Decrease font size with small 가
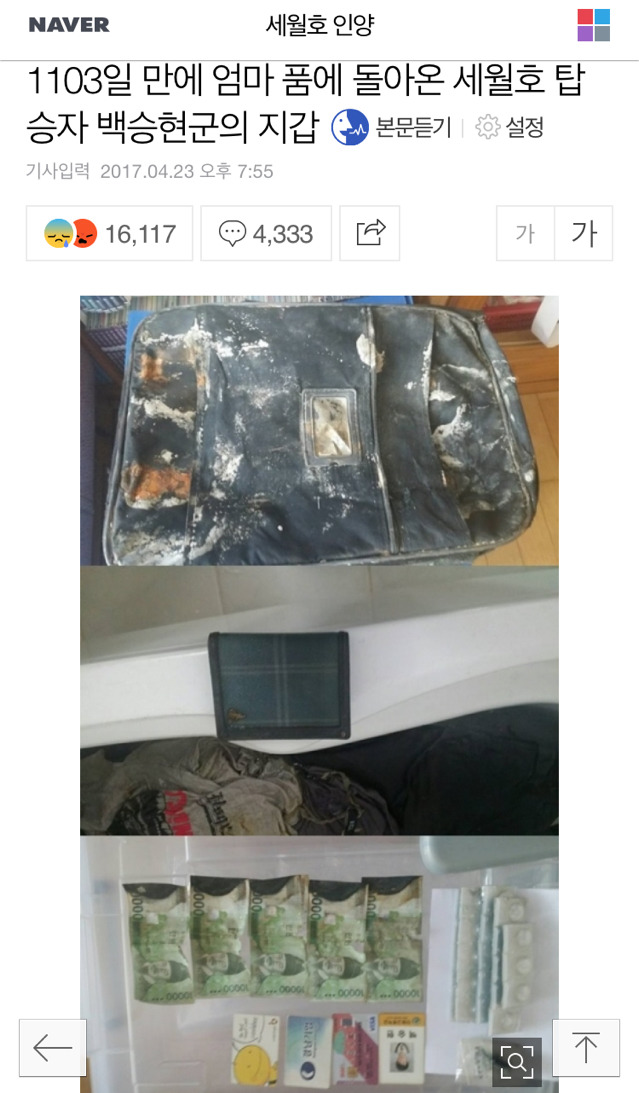The width and height of the screenshot is (639, 1093). (525, 234)
